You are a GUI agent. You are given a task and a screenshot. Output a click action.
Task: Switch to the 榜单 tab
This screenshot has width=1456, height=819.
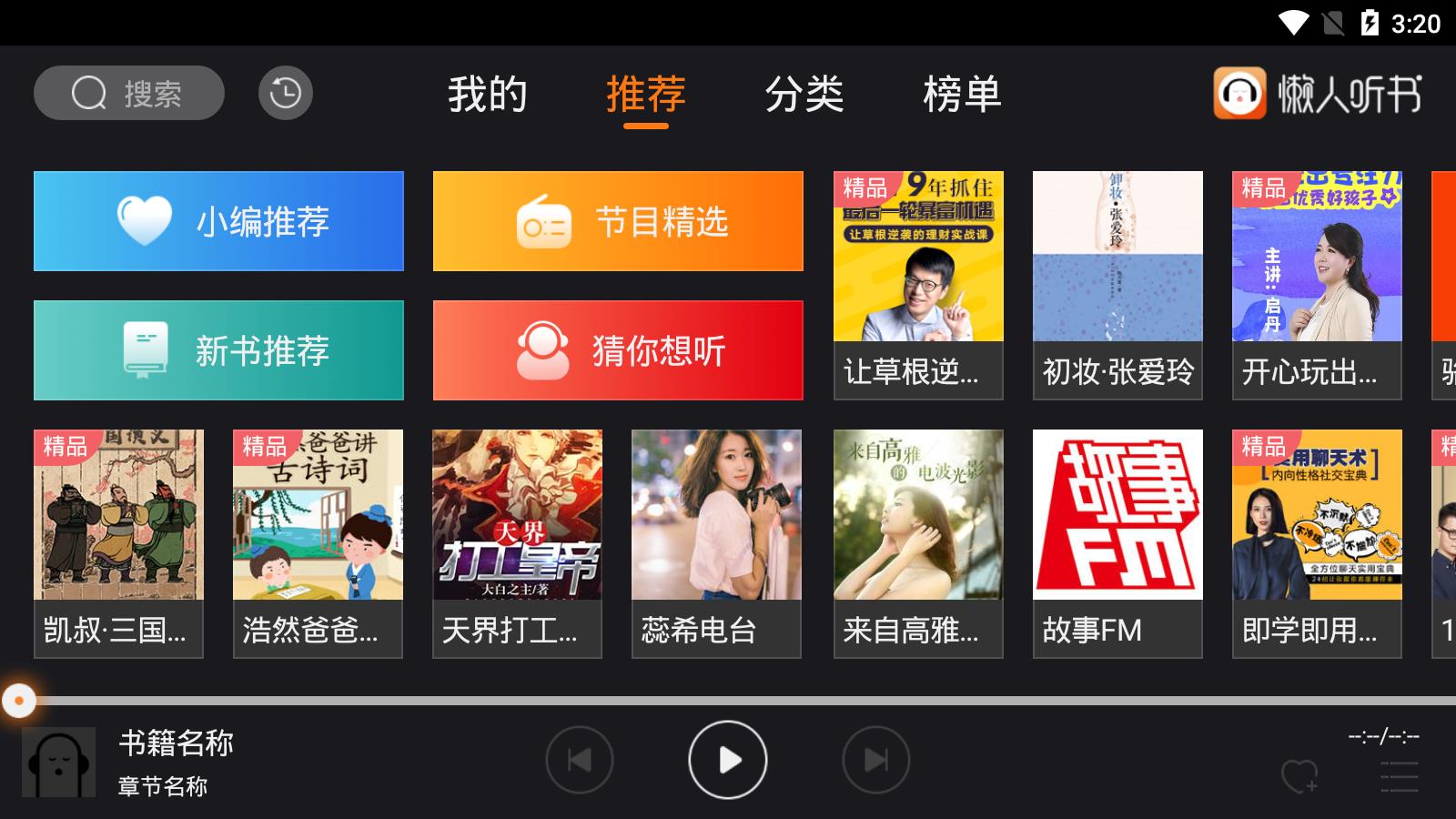[x=962, y=95]
